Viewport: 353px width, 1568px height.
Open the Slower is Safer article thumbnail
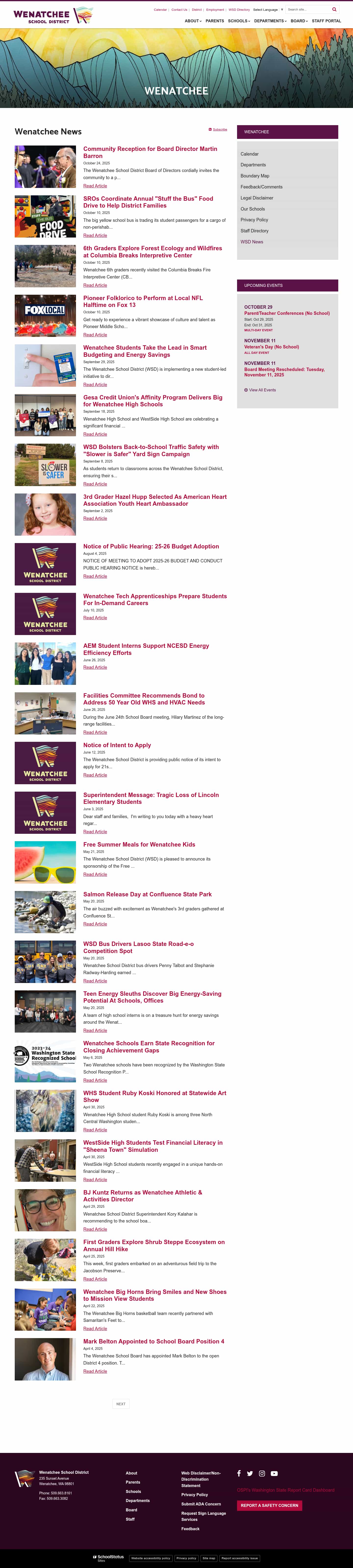45,465
